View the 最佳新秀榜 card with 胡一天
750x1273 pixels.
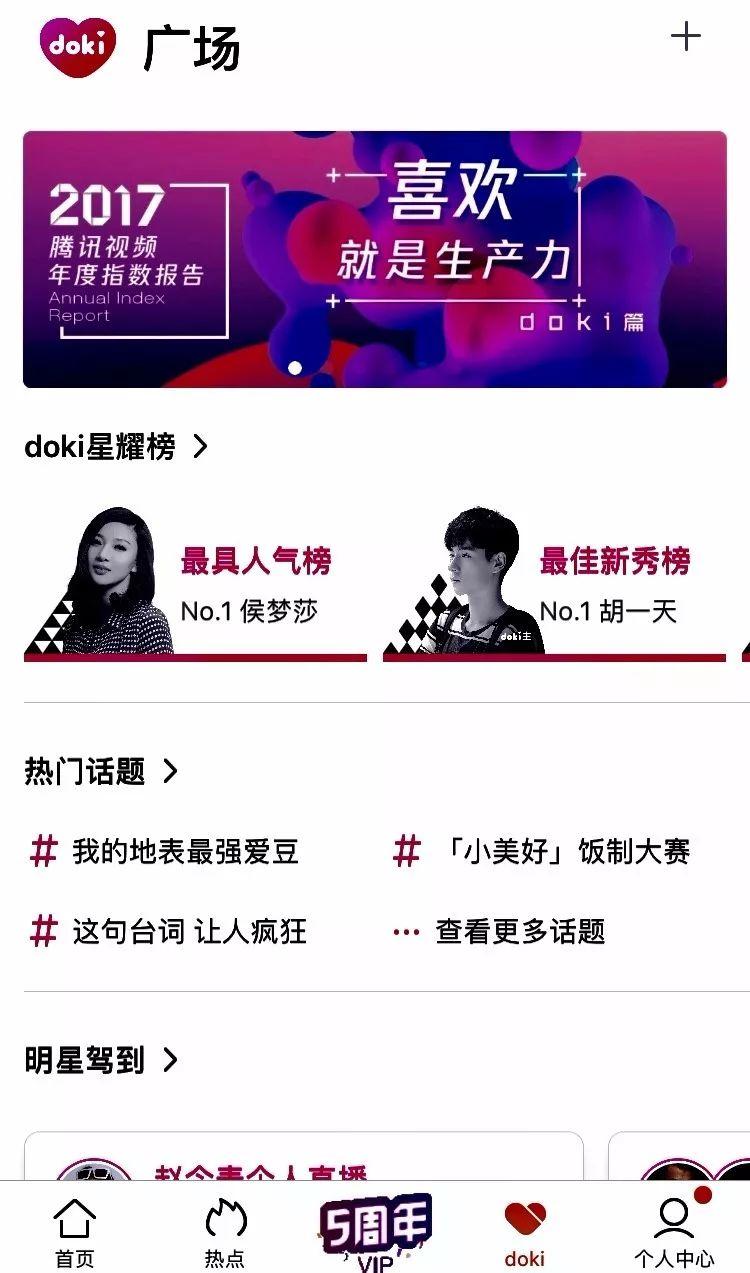(554, 585)
